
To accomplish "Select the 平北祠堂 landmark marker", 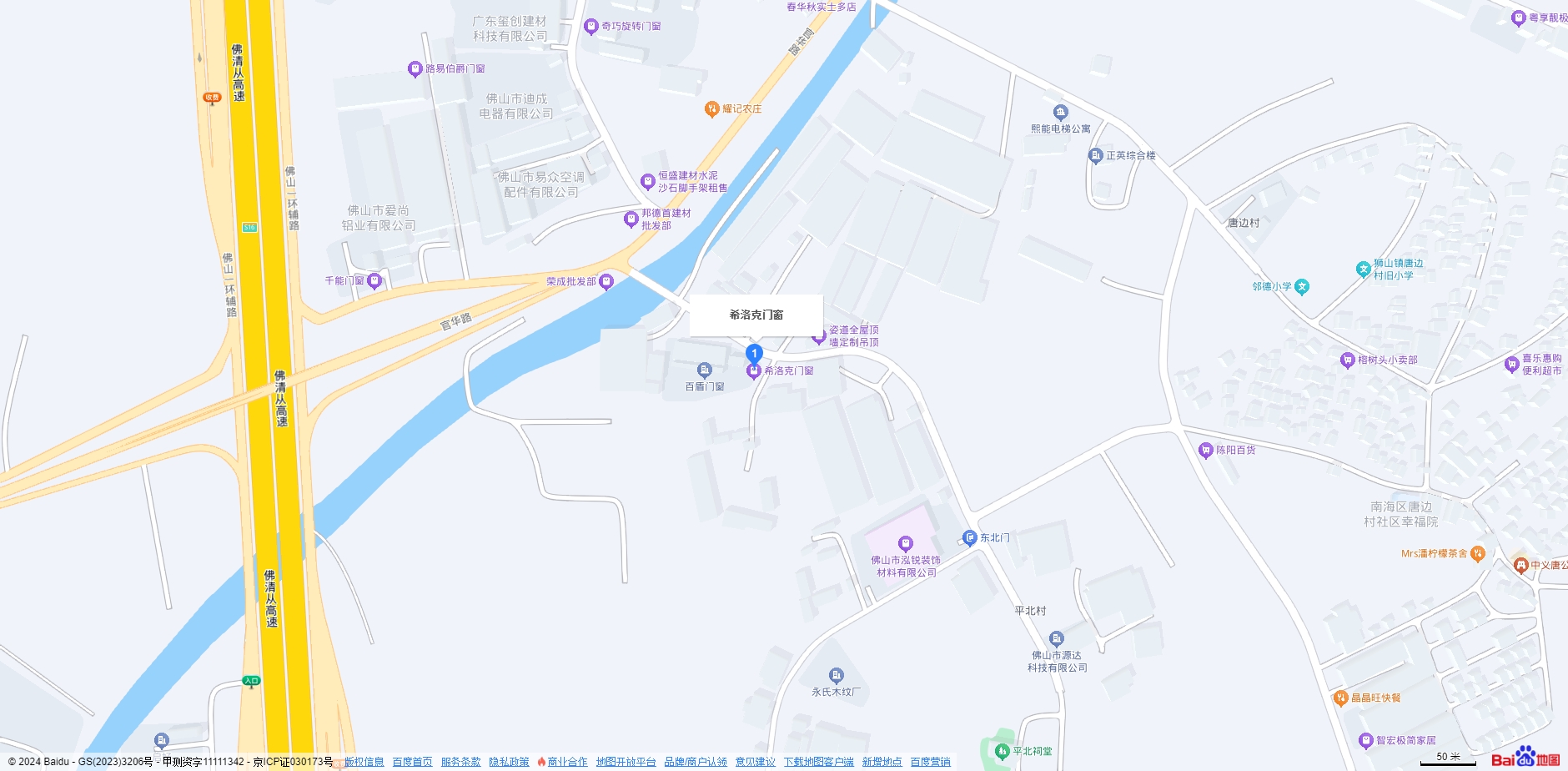I will pyautogui.click(x=1003, y=752).
